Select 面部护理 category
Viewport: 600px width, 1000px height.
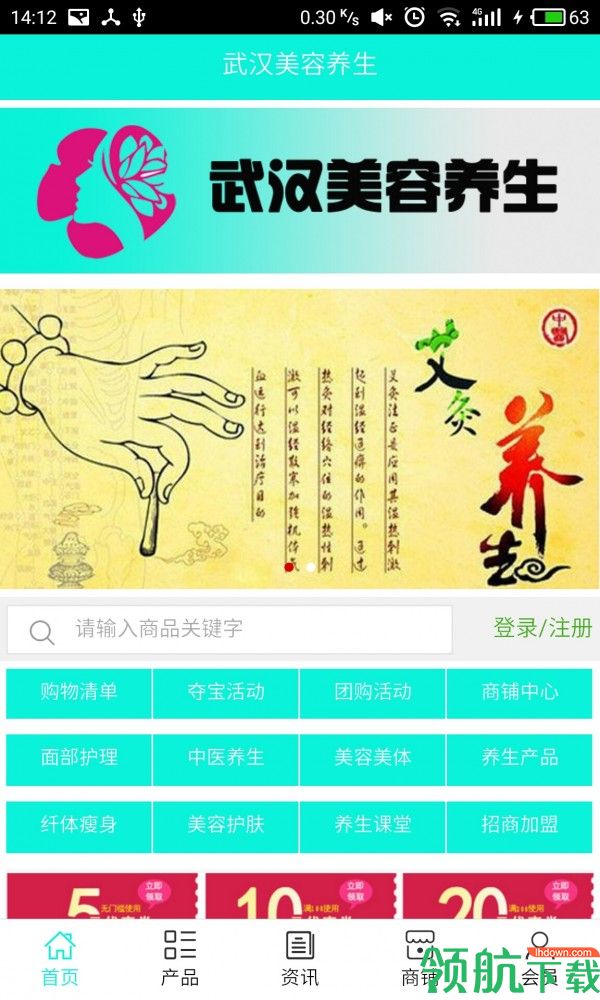78,760
